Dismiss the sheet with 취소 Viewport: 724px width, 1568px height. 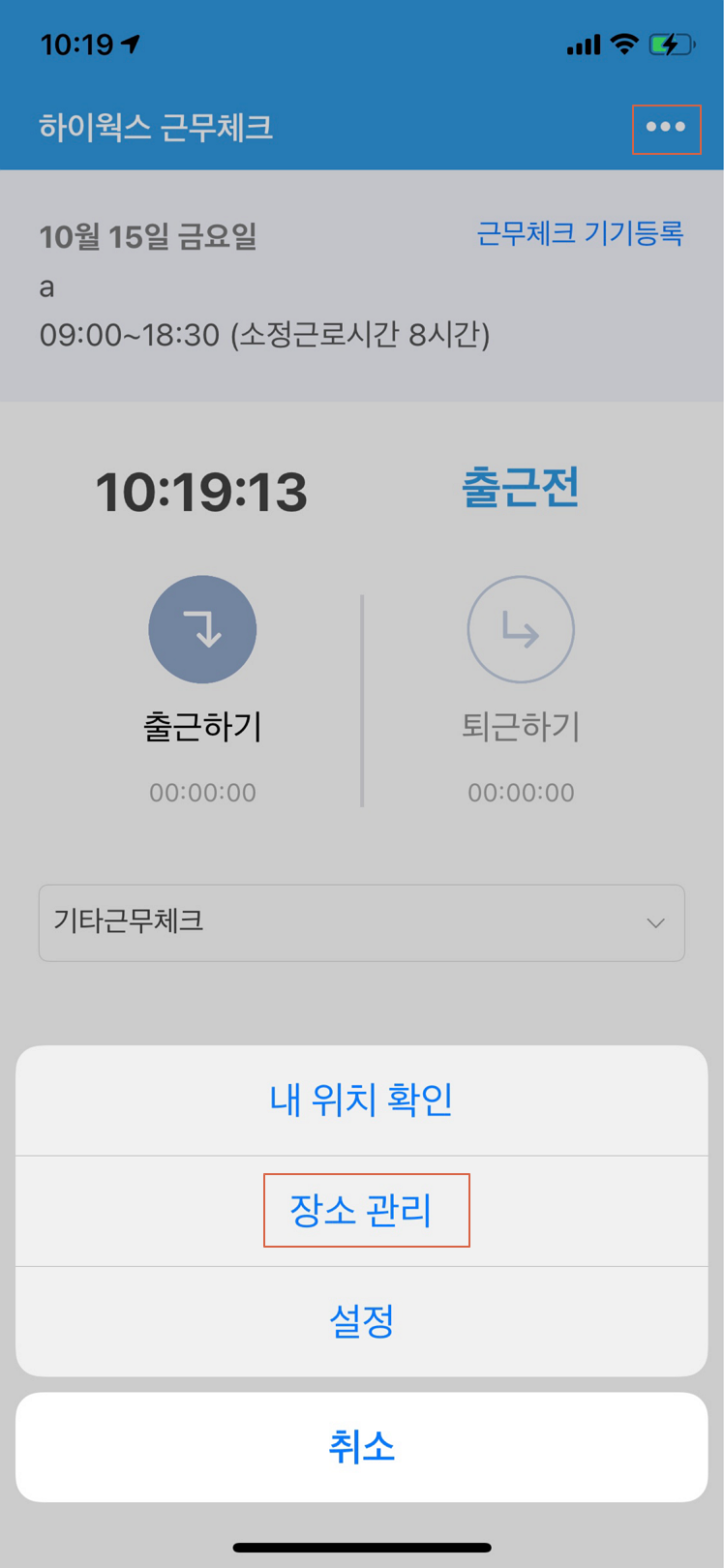(x=361, y=1447)
